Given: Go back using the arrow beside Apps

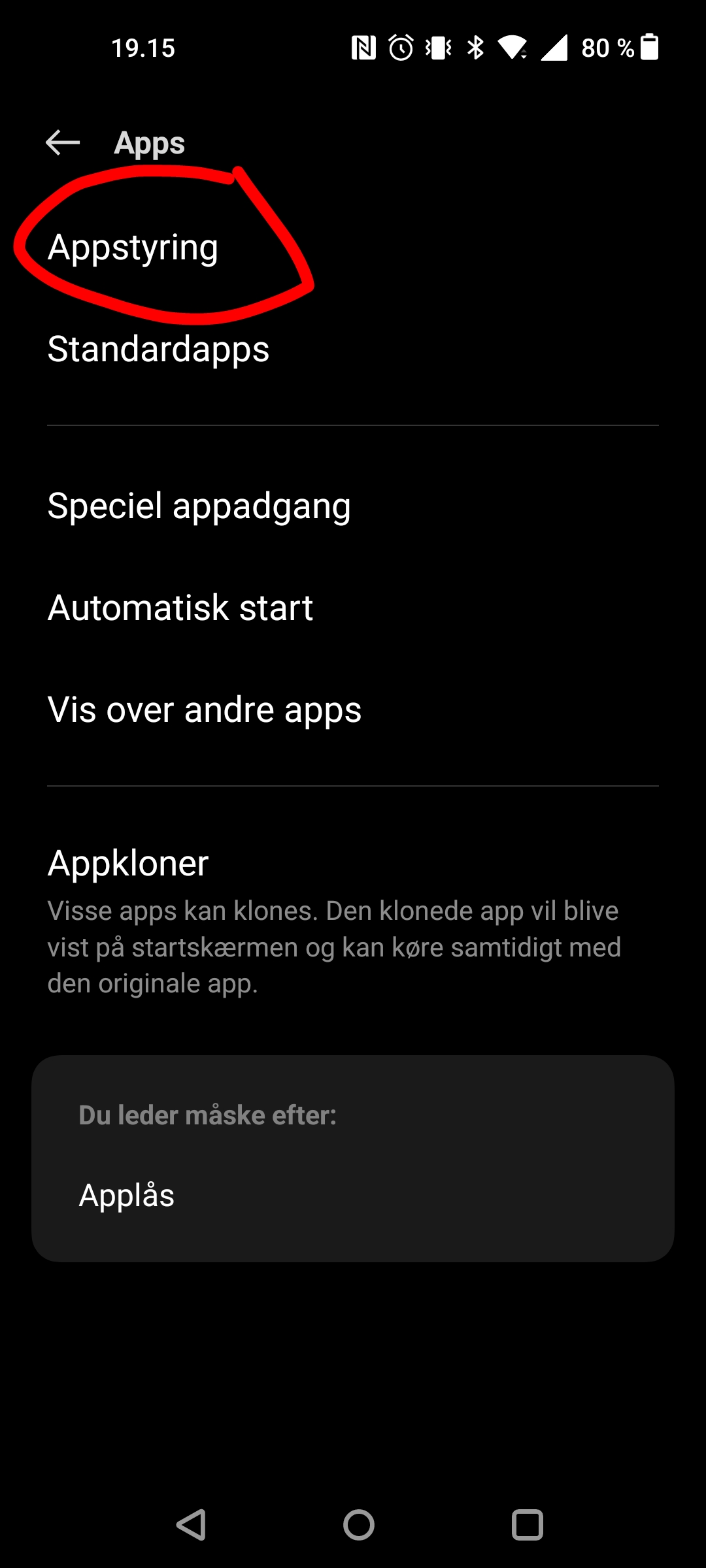Looking at the screenshot, I should (63, 142).
